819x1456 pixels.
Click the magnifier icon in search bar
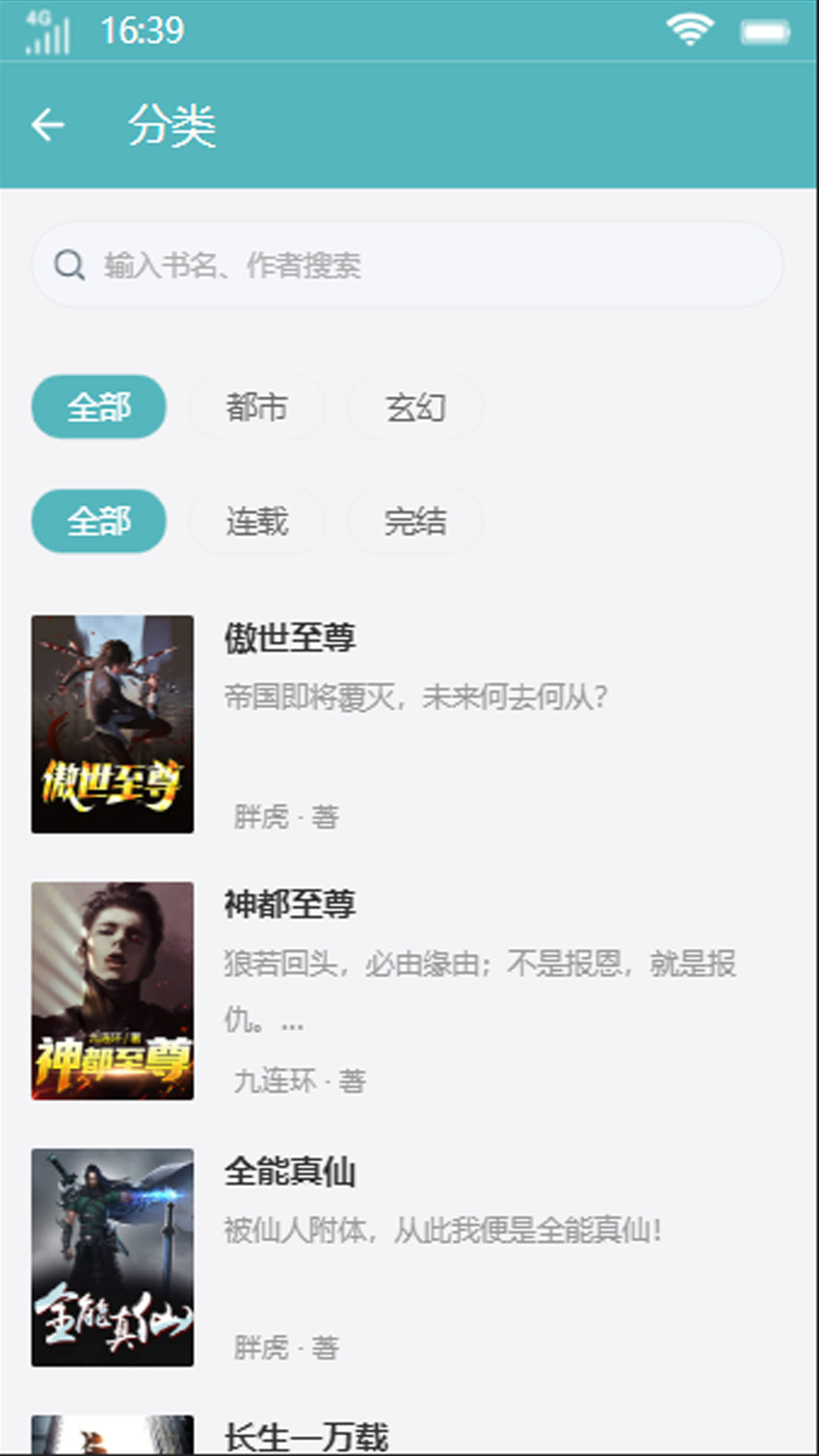coord(71,265)
